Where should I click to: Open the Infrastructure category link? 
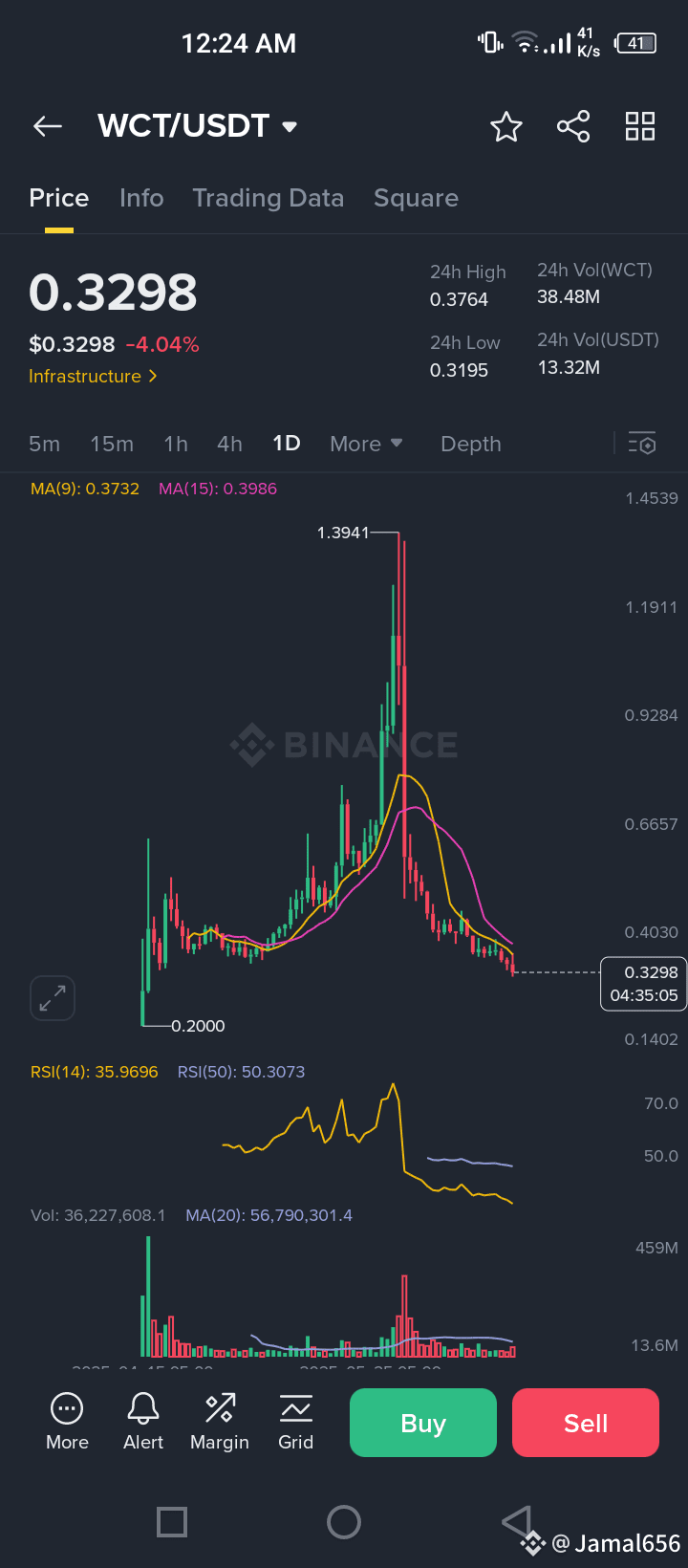pyautogui.click(x=93, y=377)
